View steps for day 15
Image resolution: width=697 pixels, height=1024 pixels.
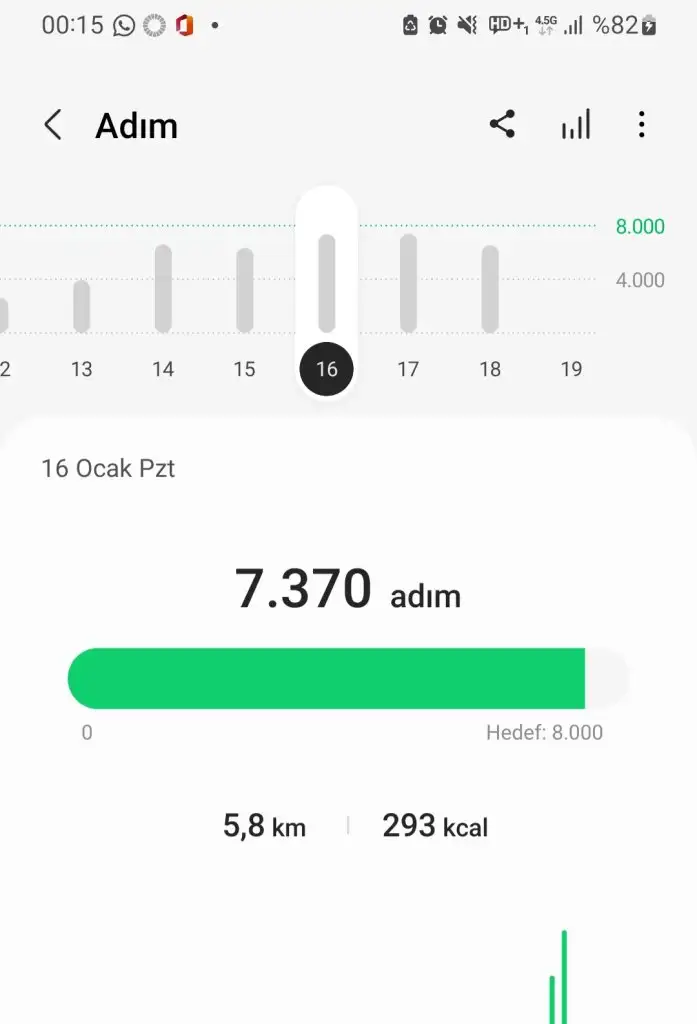(244, 368)
